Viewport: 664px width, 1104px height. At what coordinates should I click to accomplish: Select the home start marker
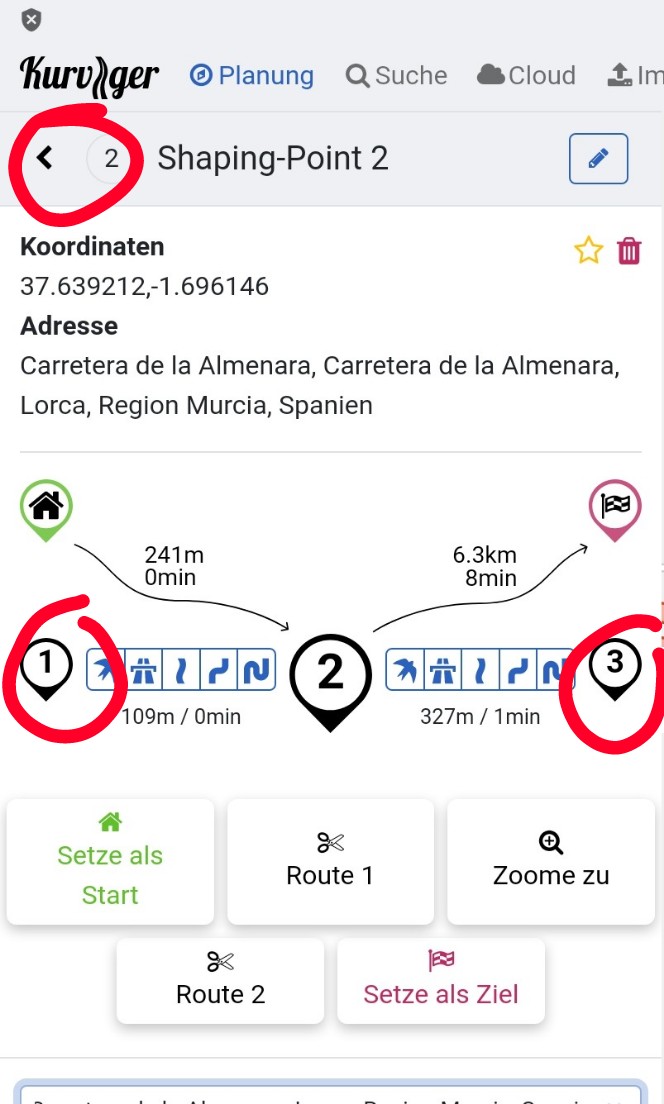(x=46, y=509)
